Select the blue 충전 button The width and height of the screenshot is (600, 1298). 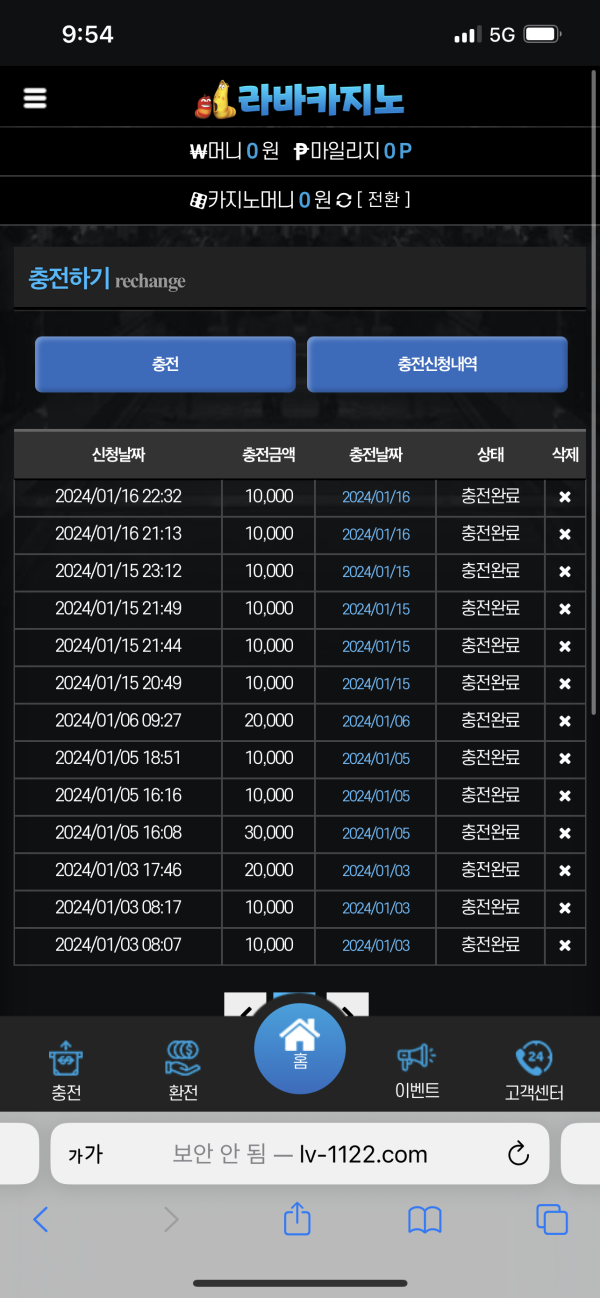pyautogui.click(x=165, y=364)
